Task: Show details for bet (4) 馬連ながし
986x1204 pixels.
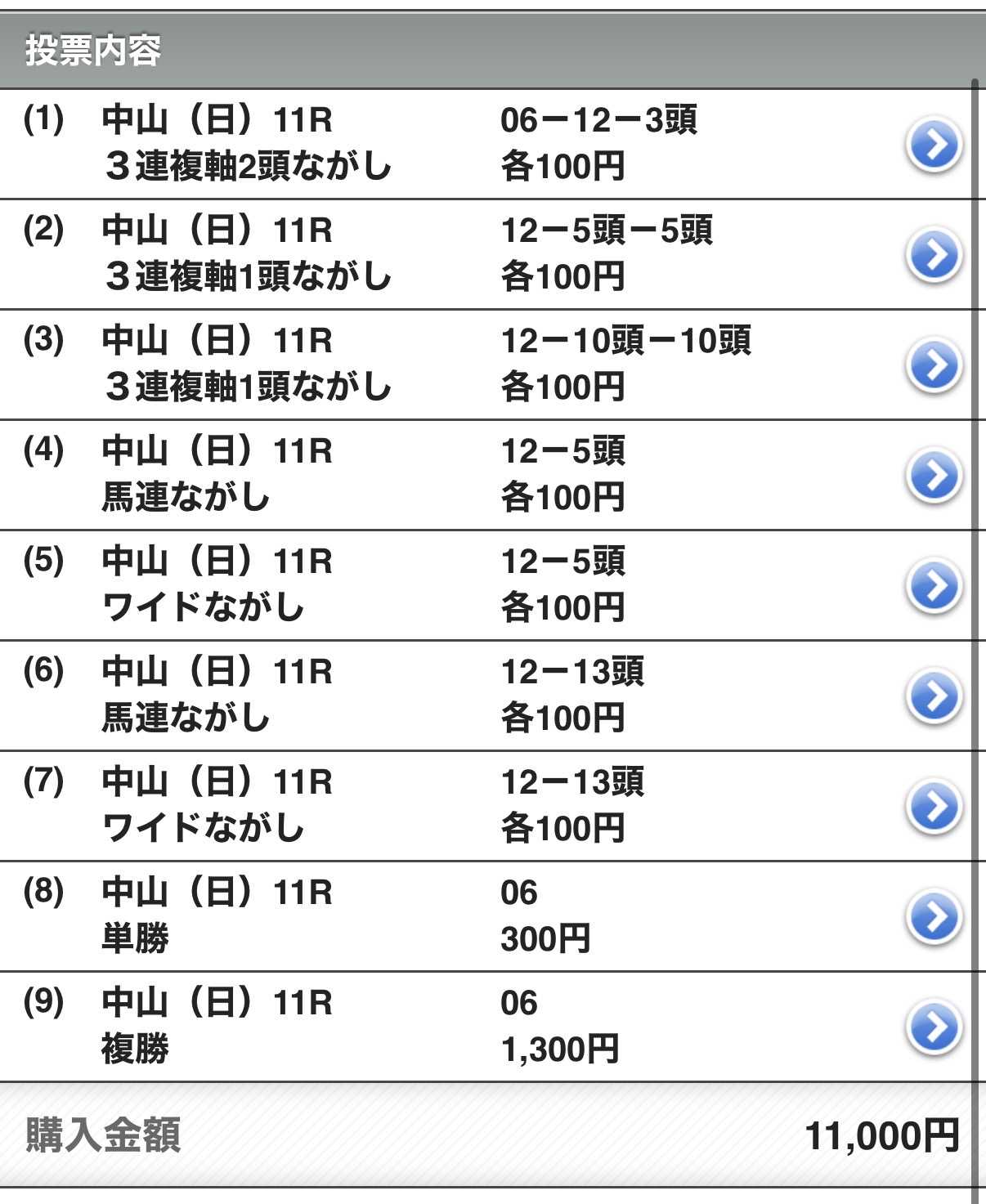Action: 934,476
